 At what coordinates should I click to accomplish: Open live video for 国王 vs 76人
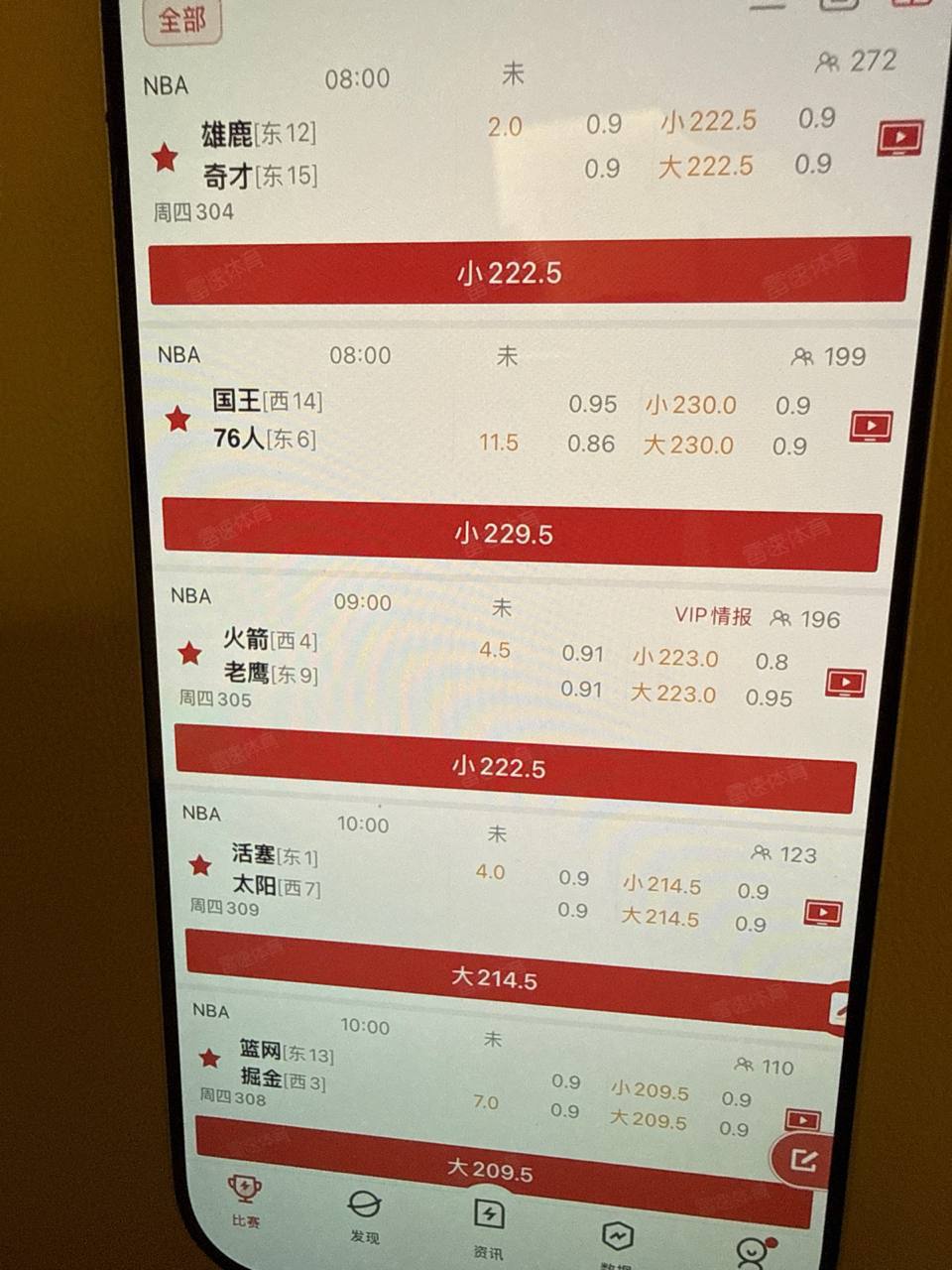[871, 427]
